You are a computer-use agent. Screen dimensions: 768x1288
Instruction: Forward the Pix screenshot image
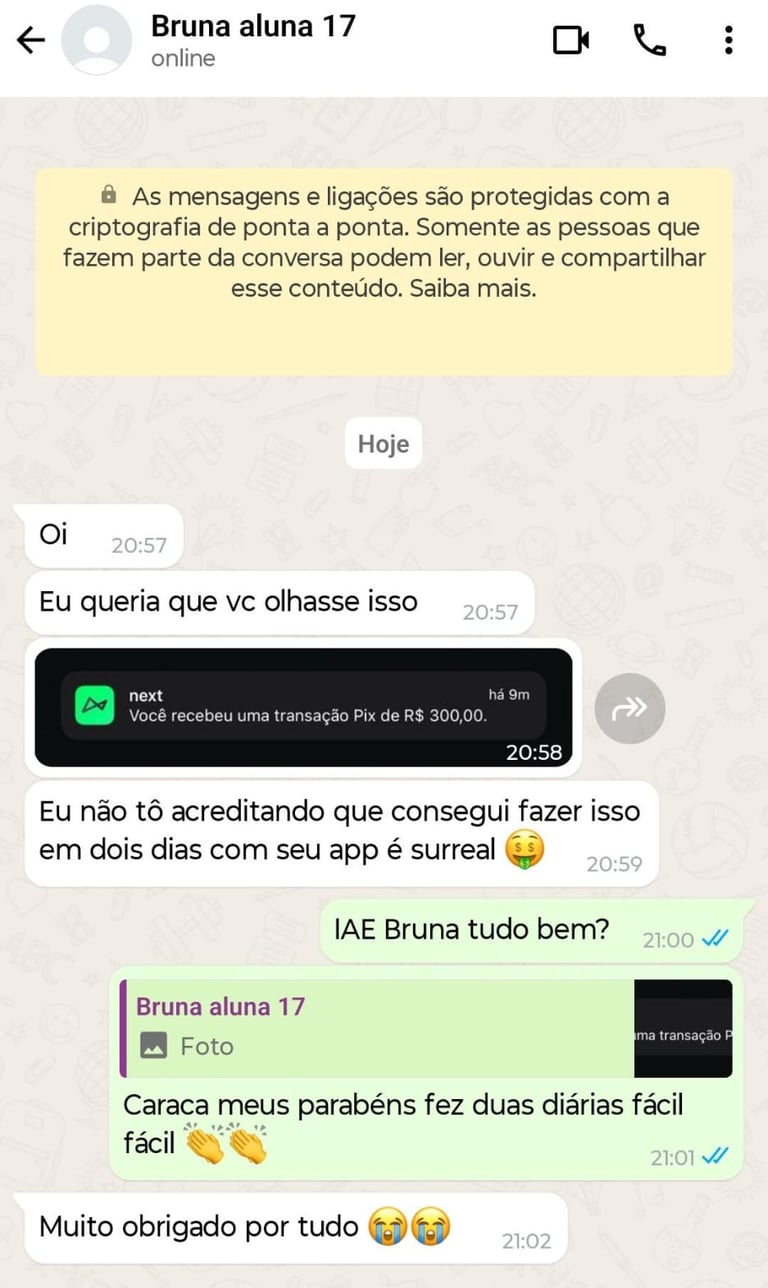629,708
